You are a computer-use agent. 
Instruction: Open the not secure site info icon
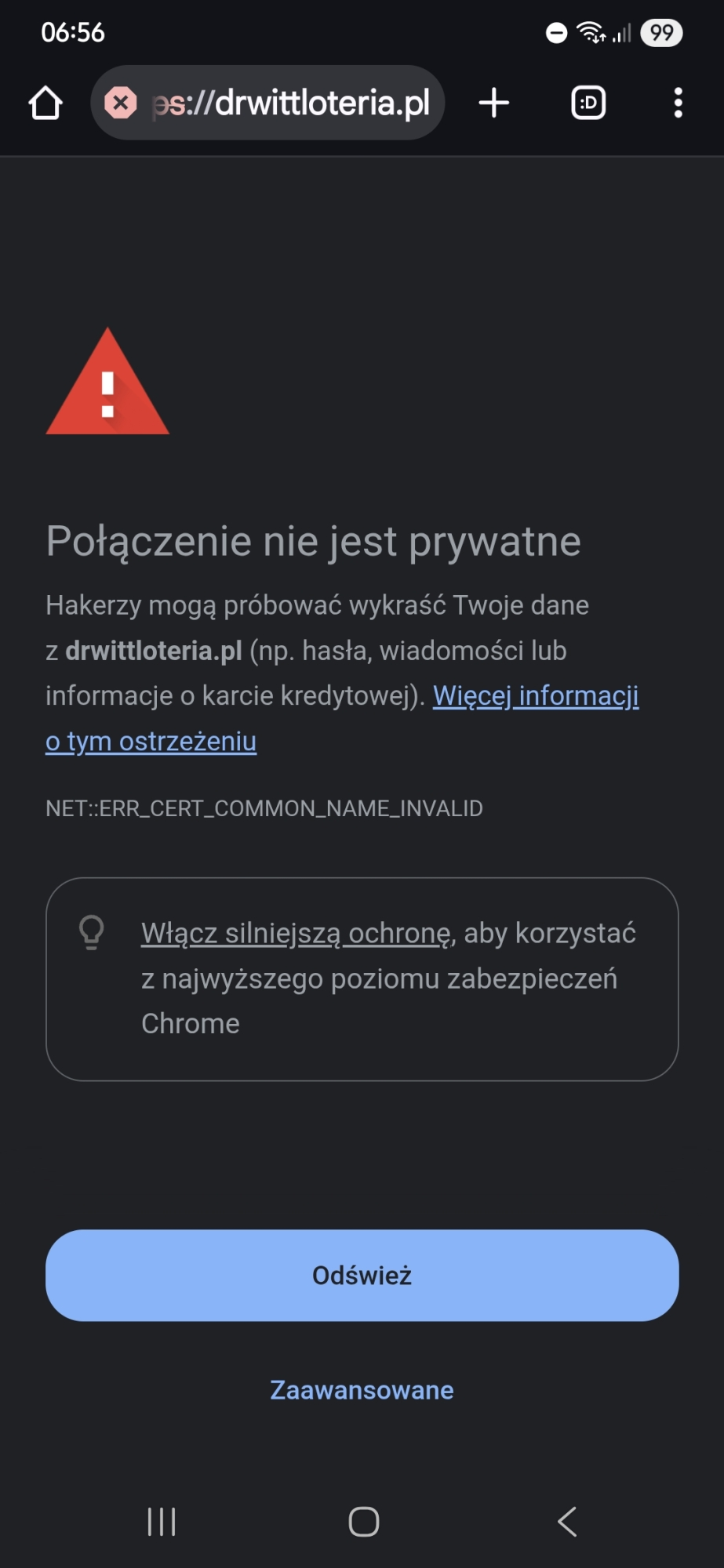[120, 103]
